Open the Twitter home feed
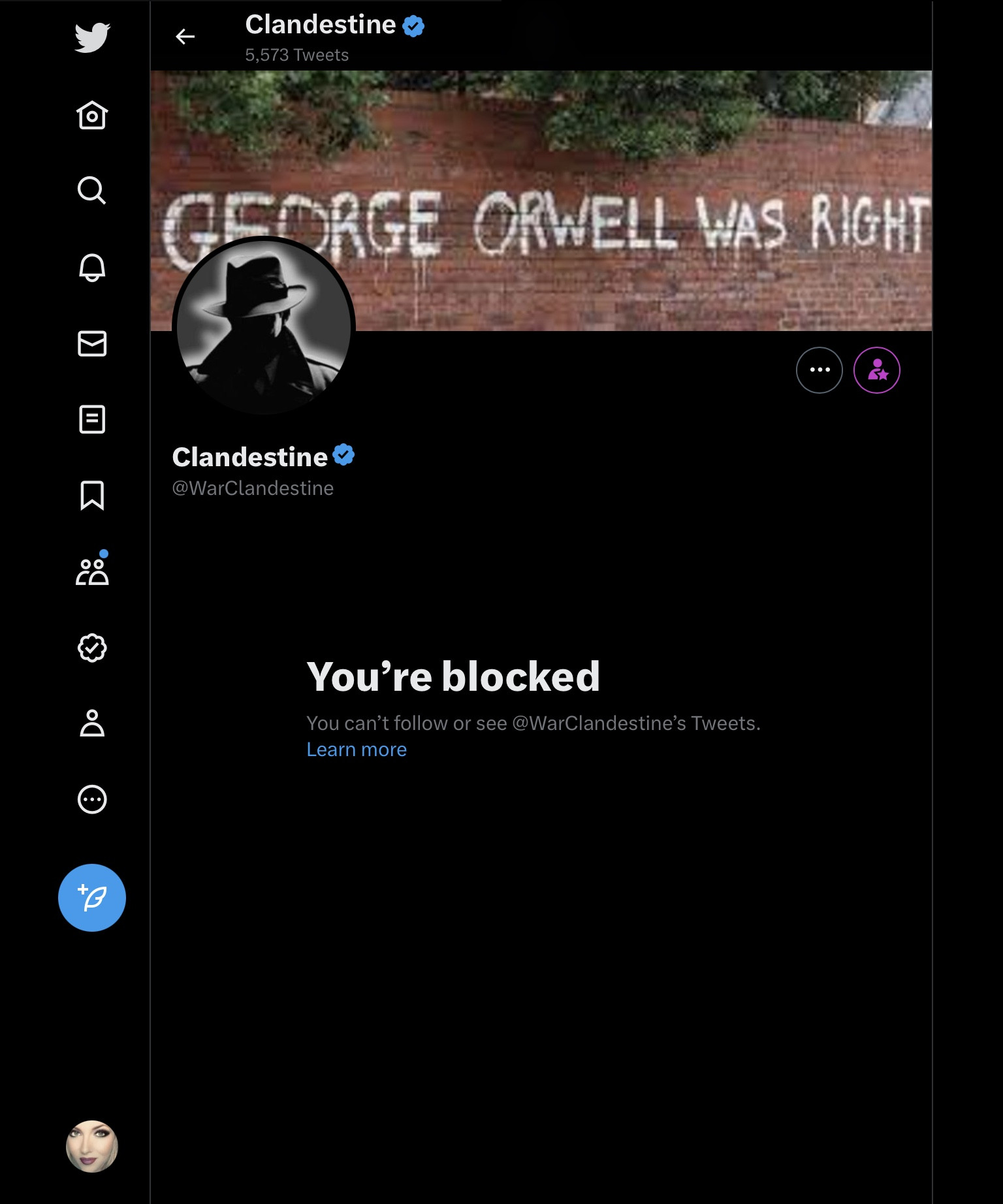The height and width of the screenshot is (1204, 1003). [x=92, y=116]
